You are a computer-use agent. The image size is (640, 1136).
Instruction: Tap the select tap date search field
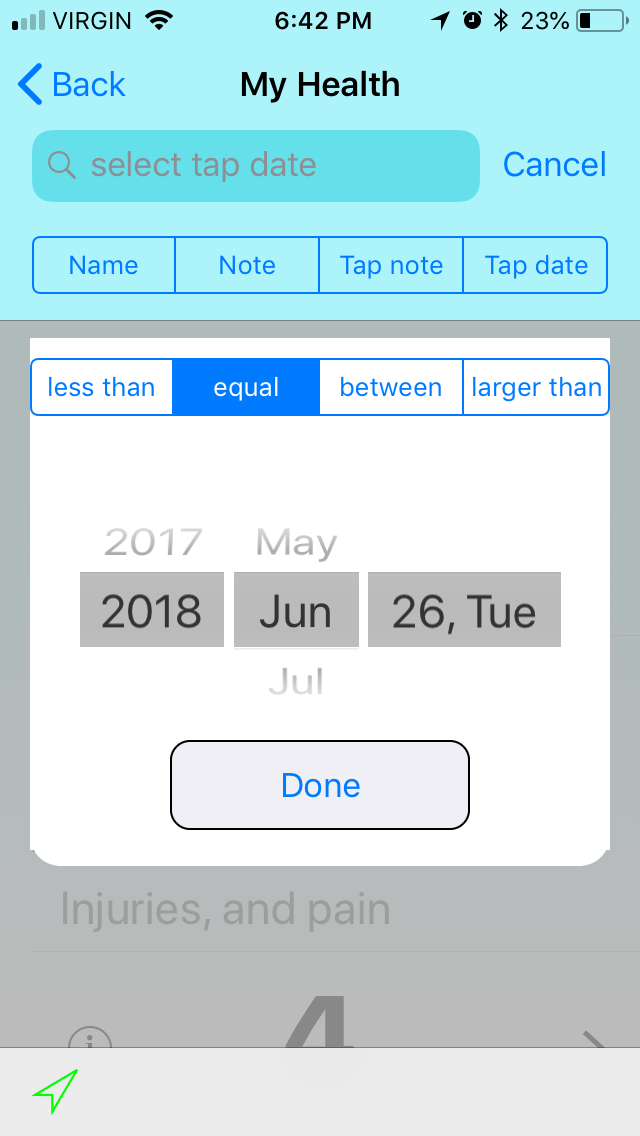pos(256,165)
